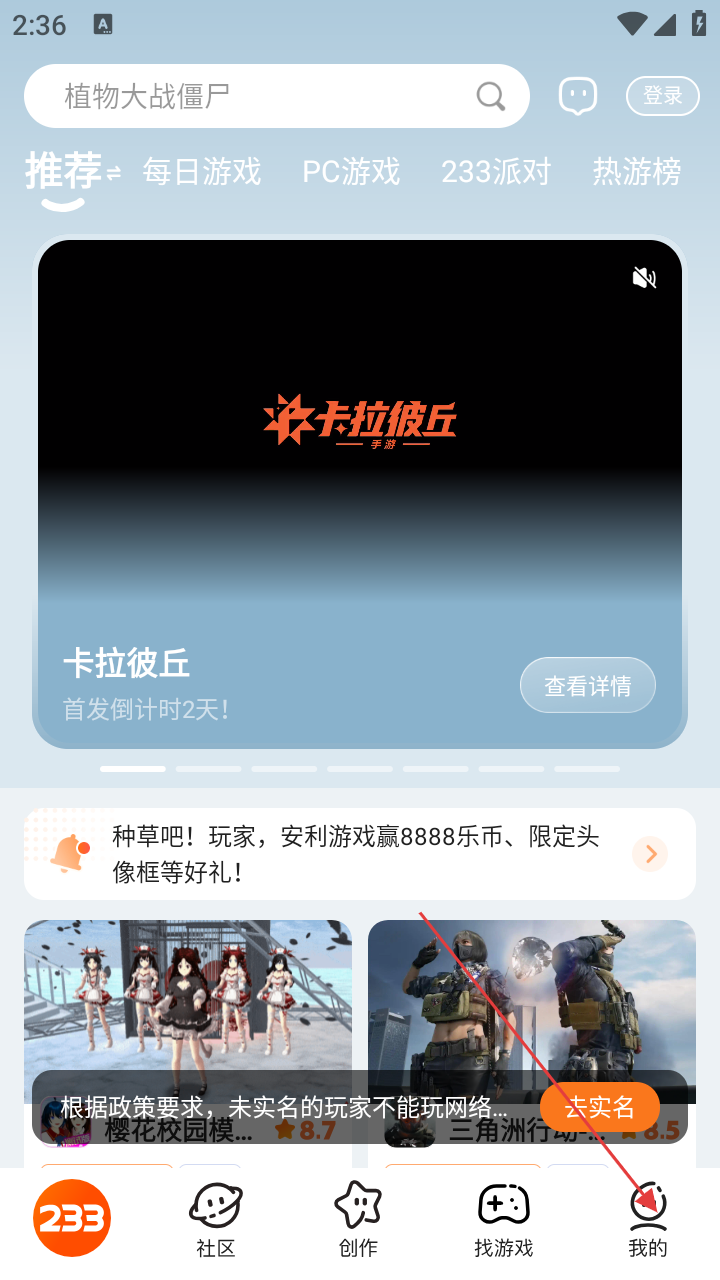Open the 种草吧 activity notice arrow
Image resolution: width=720 pixels, height=1280 pixels.
[x=650, y=854]
